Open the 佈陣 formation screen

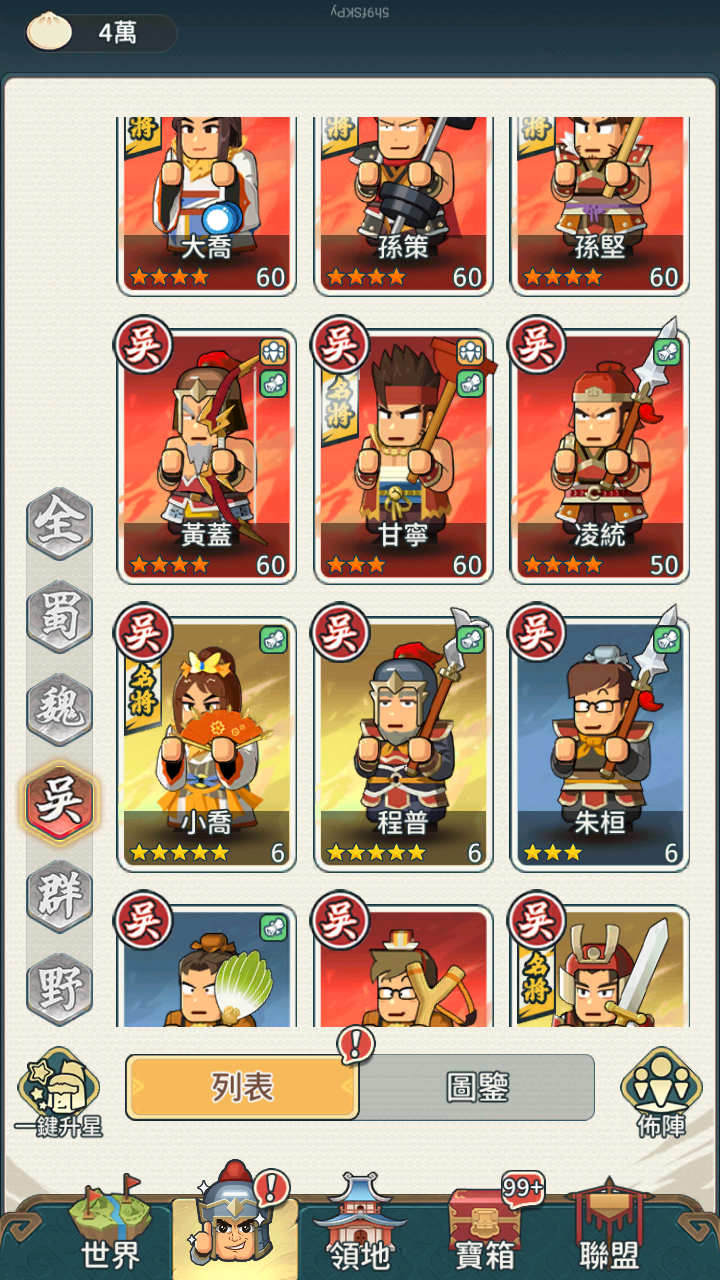click(661, 1093)
